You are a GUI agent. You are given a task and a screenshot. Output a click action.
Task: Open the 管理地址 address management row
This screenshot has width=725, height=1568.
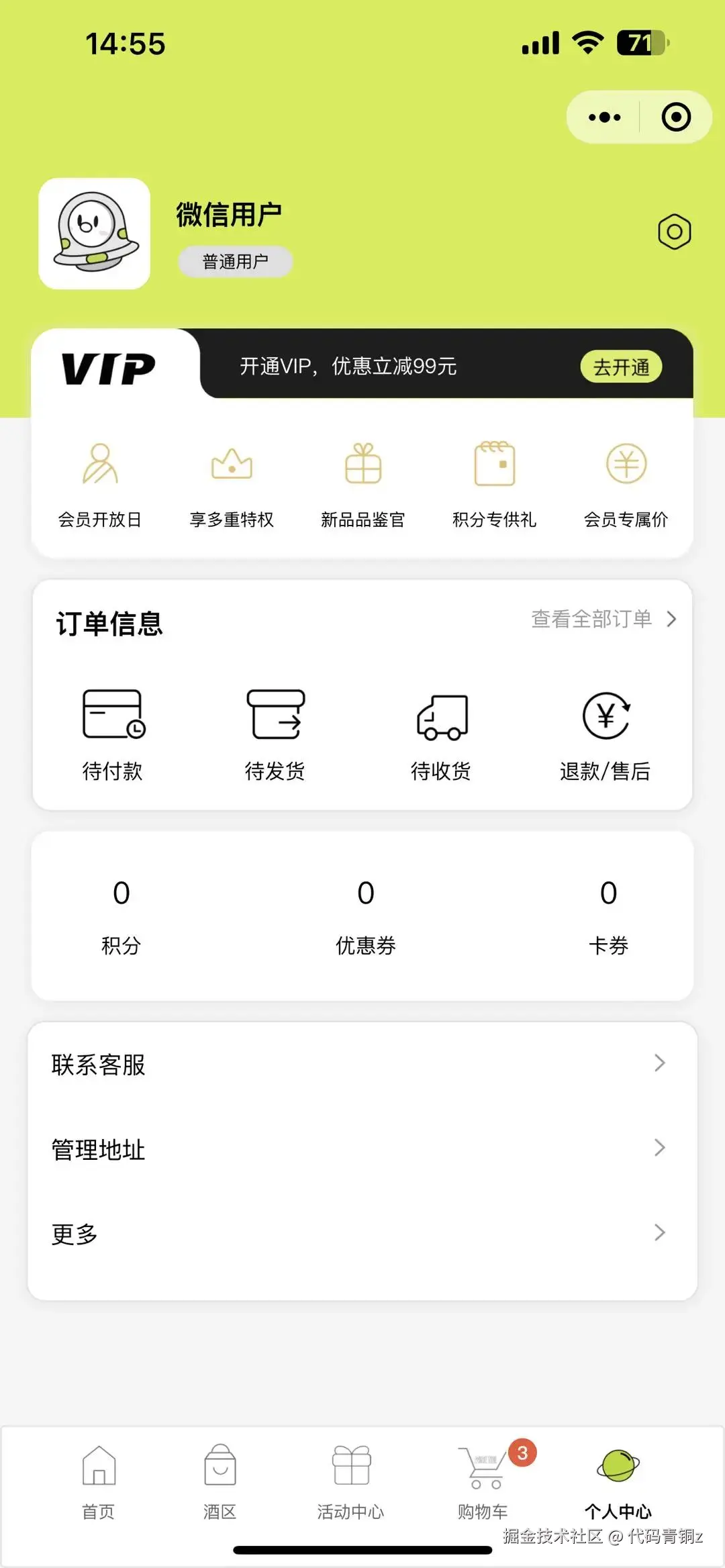[362, 1149]
